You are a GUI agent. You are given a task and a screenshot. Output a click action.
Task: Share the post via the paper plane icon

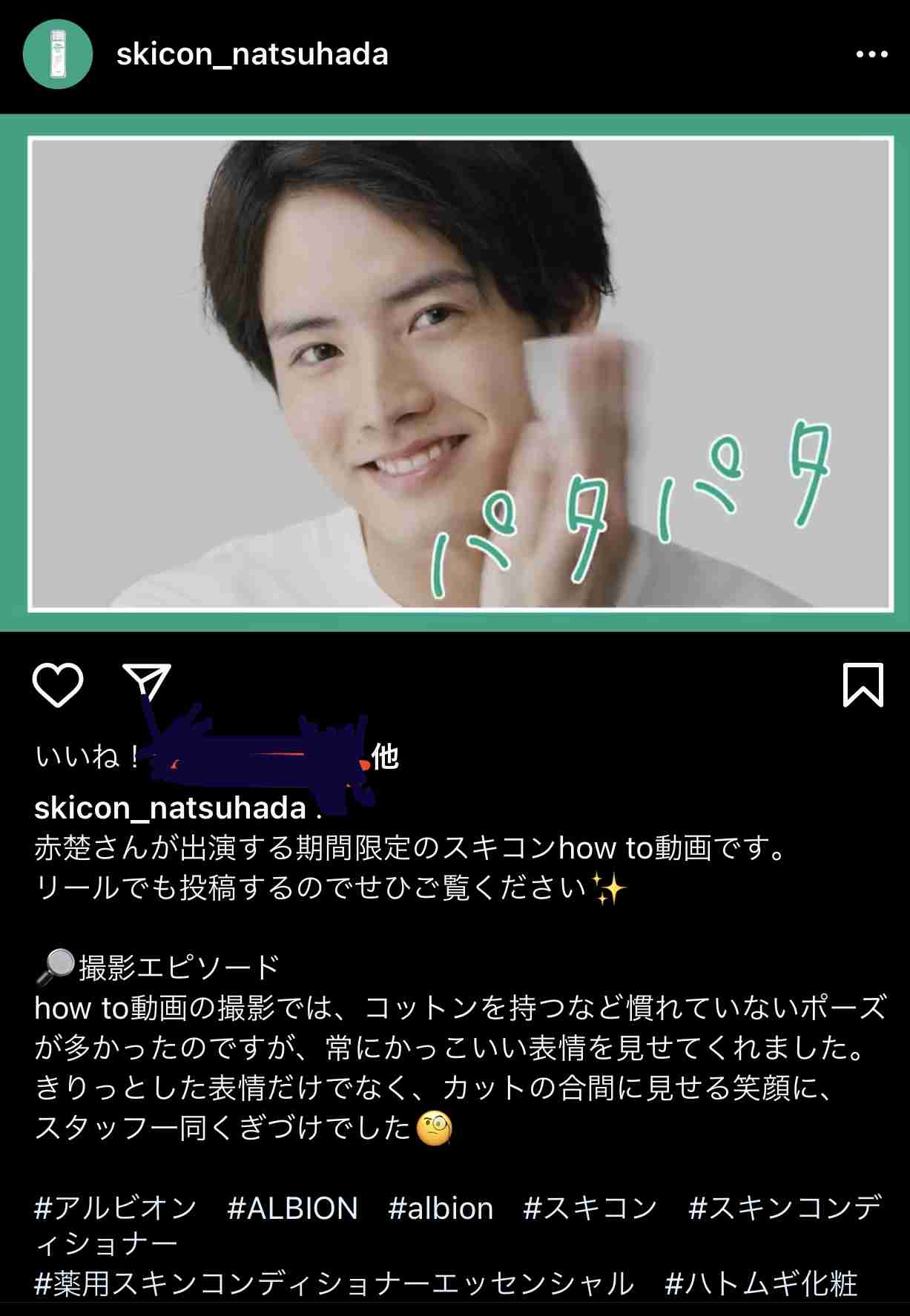pos(147,682)
